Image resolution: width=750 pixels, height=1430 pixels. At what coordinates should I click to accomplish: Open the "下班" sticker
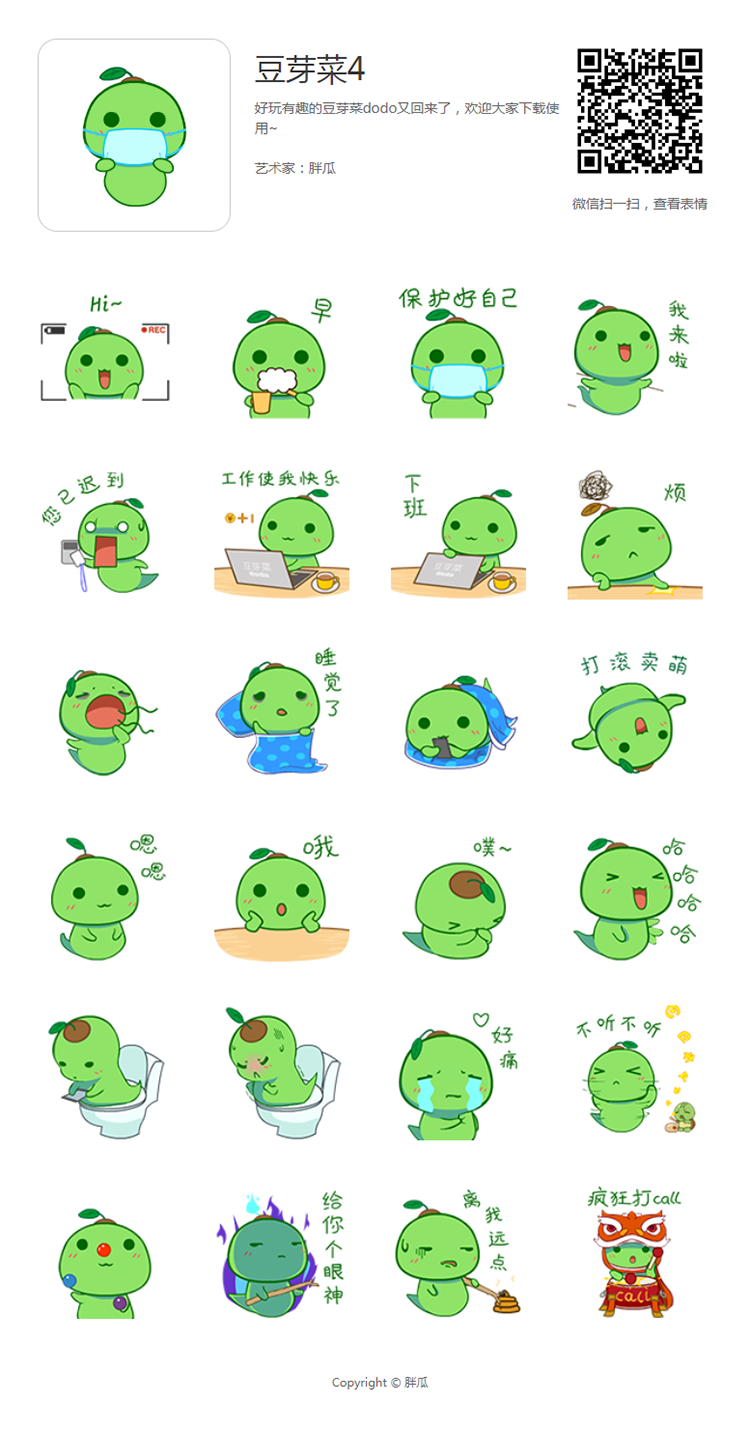(458, 533)
